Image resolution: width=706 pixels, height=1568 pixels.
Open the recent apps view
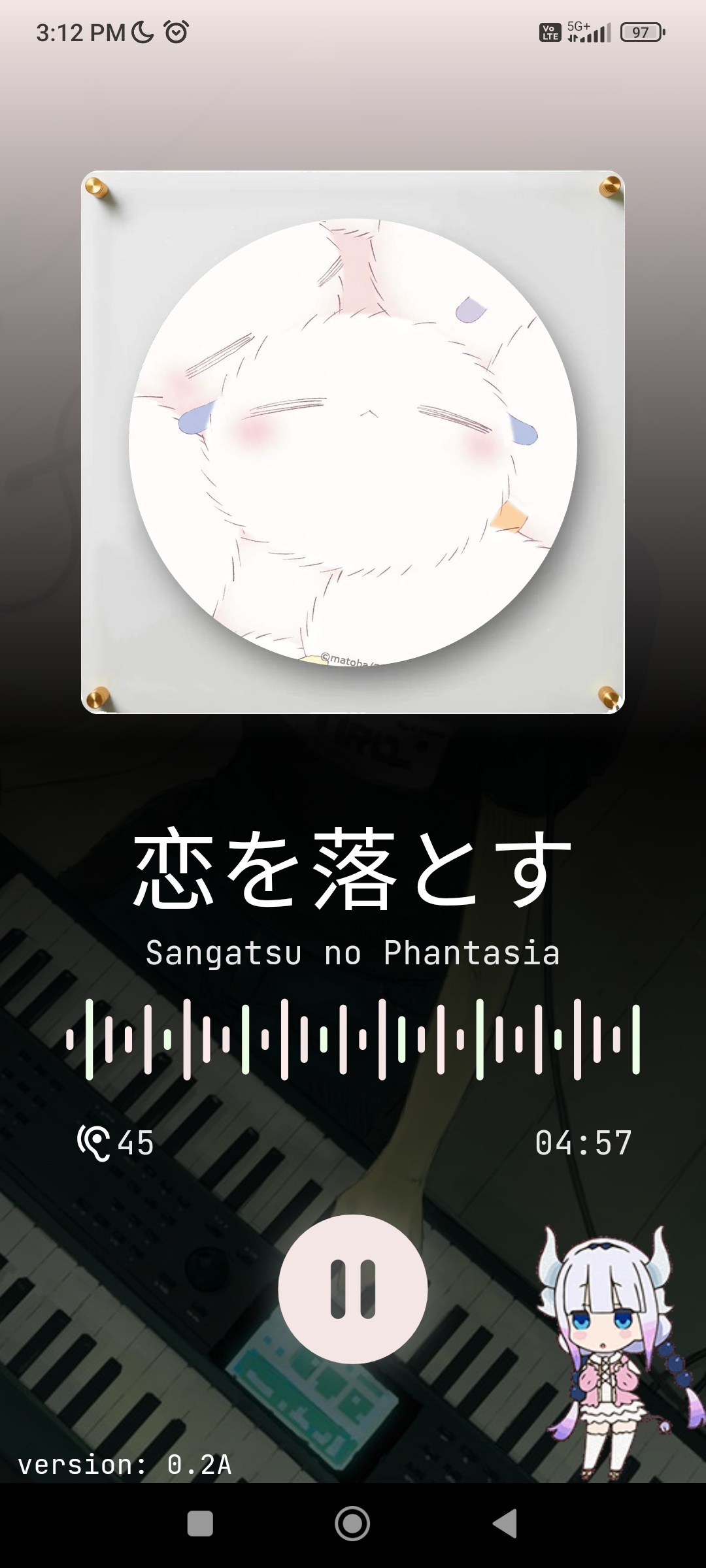(200, 1524)
